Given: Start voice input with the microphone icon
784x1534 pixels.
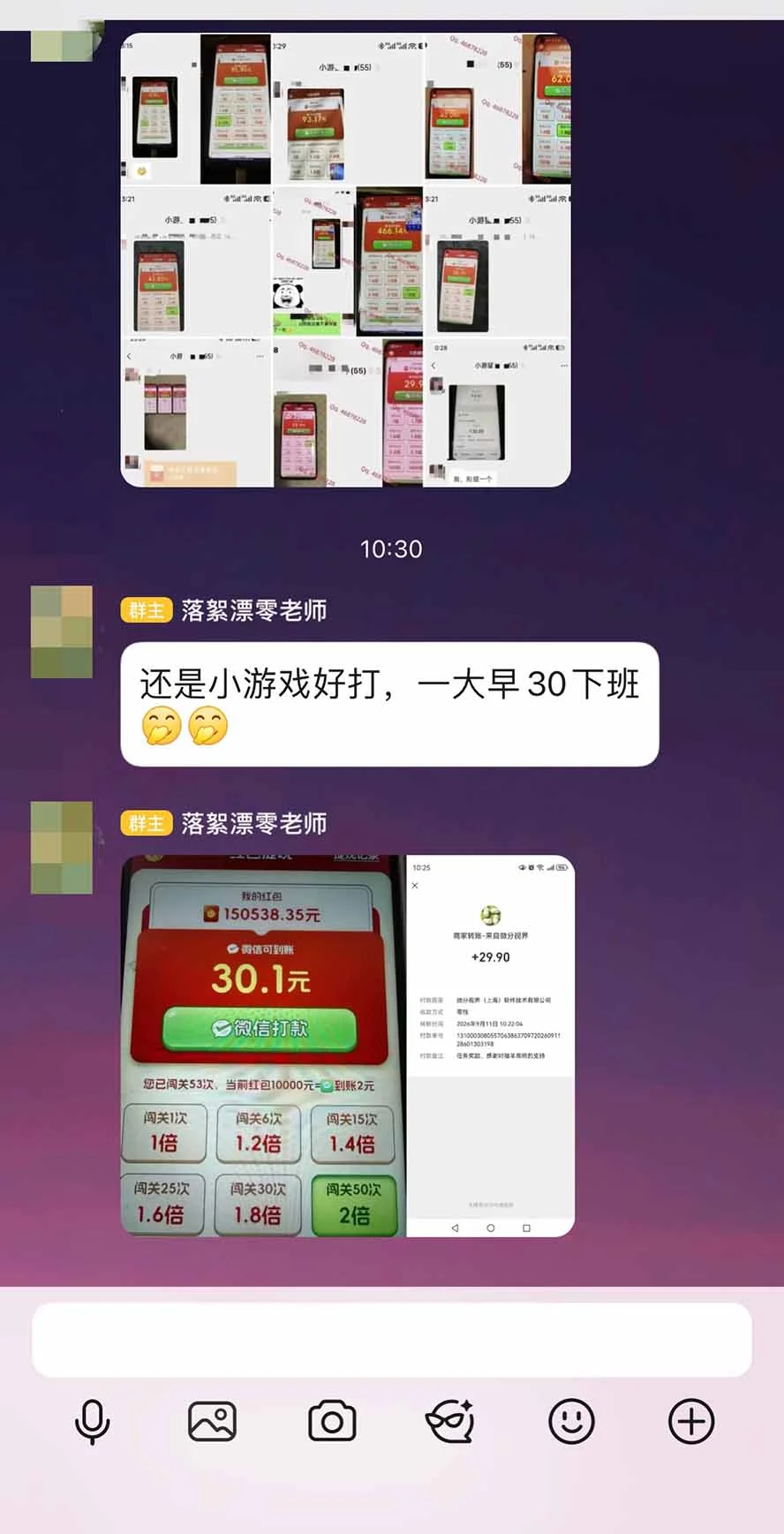Looking at the screenshot, I should (93, 1422).
